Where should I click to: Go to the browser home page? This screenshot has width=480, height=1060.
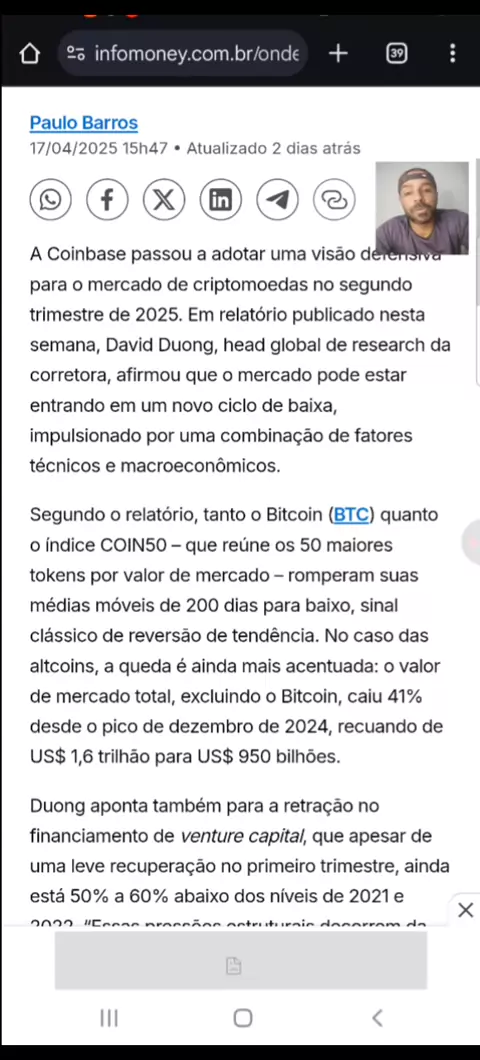[30, 53]
